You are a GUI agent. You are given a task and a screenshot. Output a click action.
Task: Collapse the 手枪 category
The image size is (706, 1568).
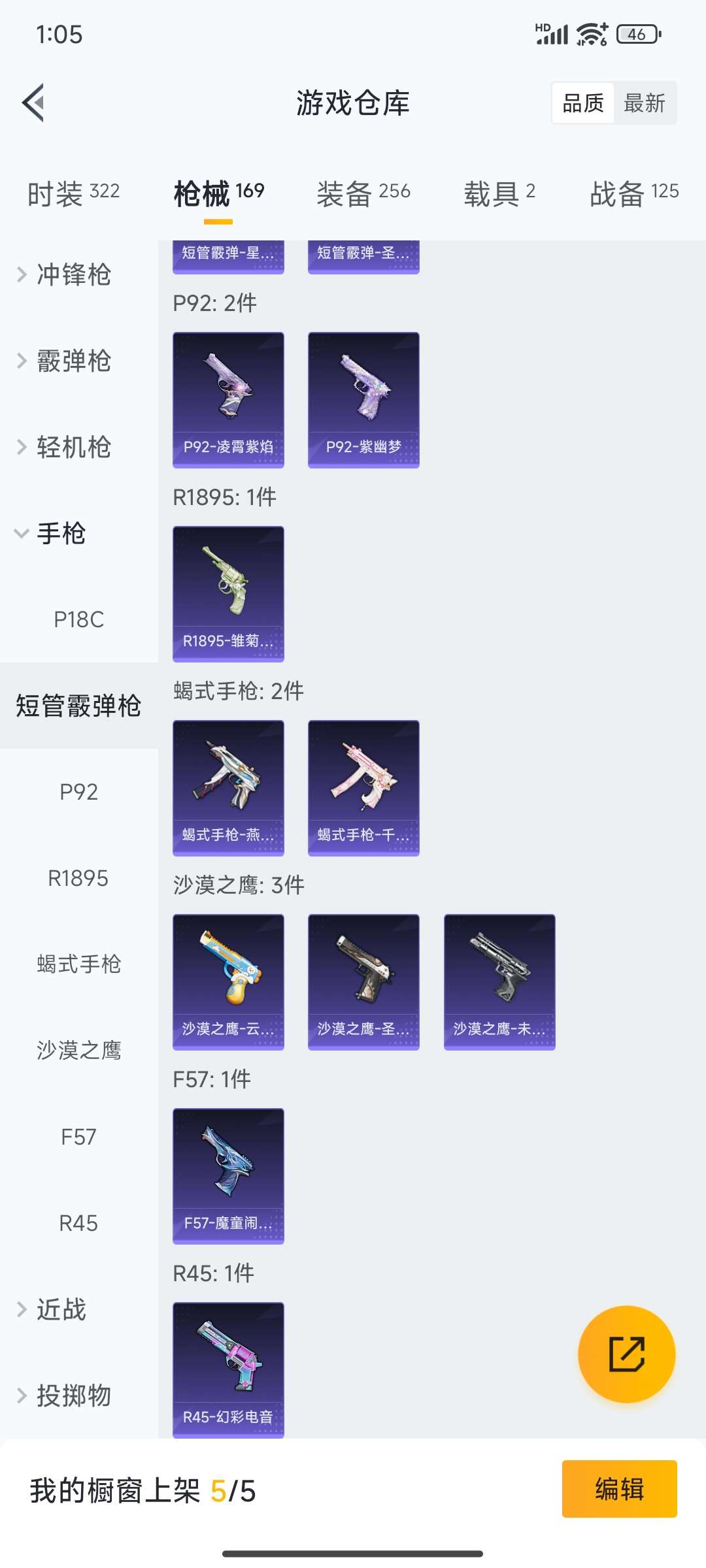[x=61, y=534]
